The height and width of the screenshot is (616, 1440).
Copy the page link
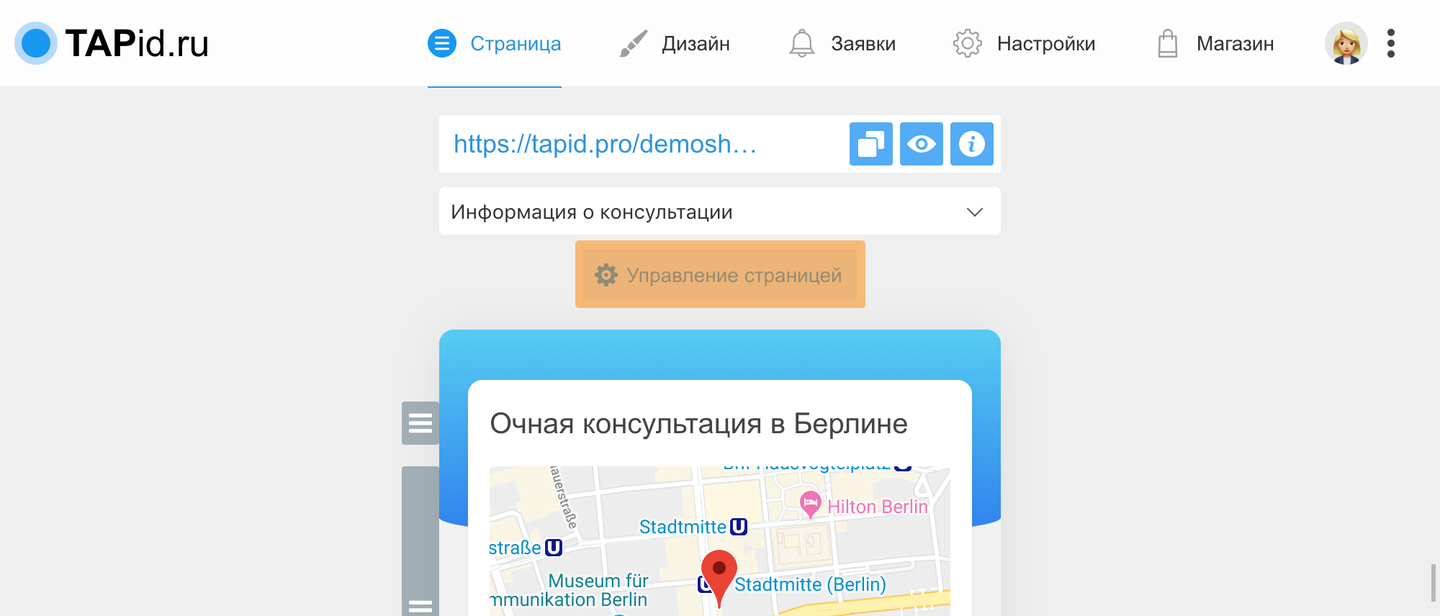[x=871, y=144]
